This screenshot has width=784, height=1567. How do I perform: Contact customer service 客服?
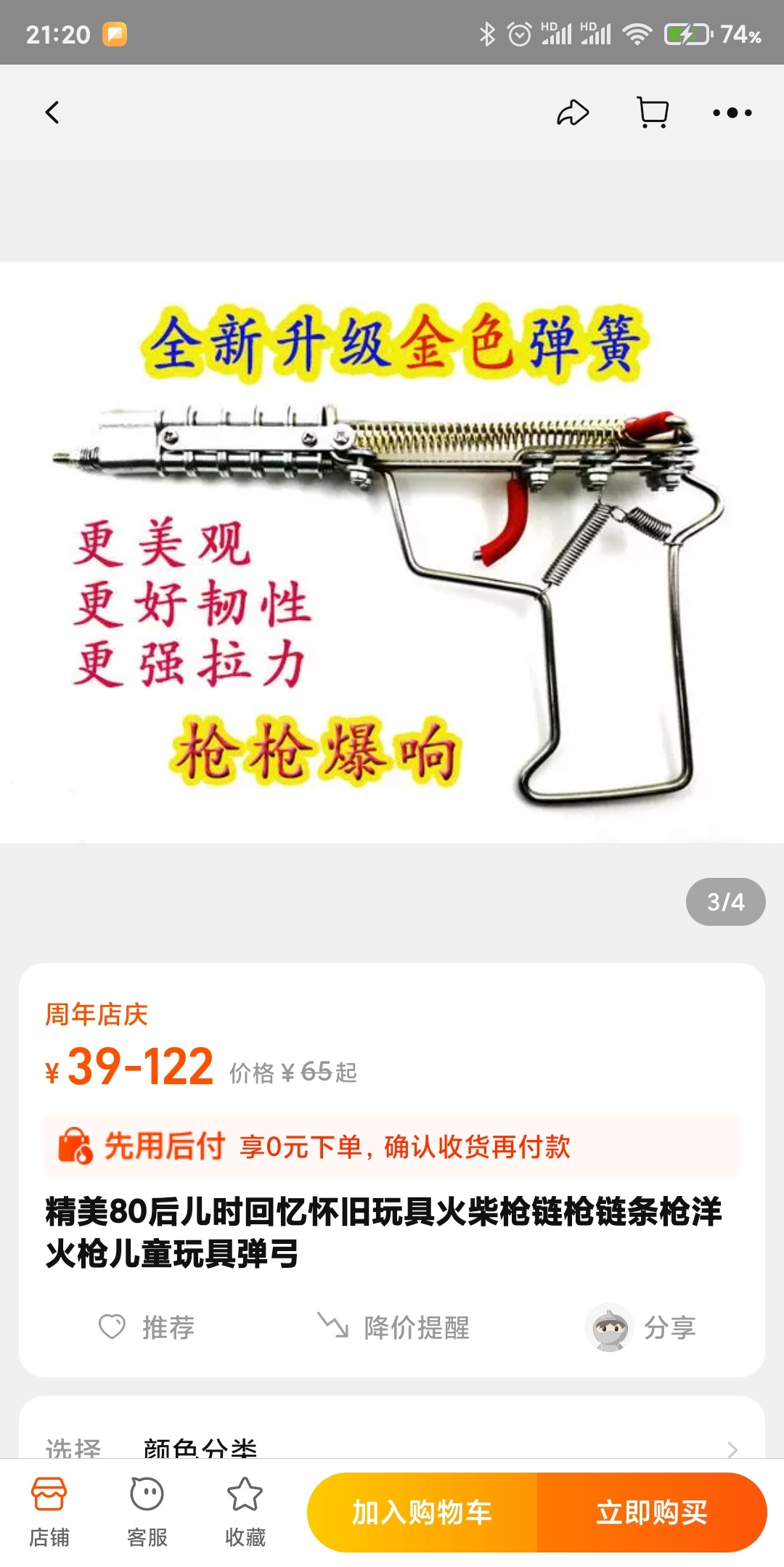coord(147,1512)
